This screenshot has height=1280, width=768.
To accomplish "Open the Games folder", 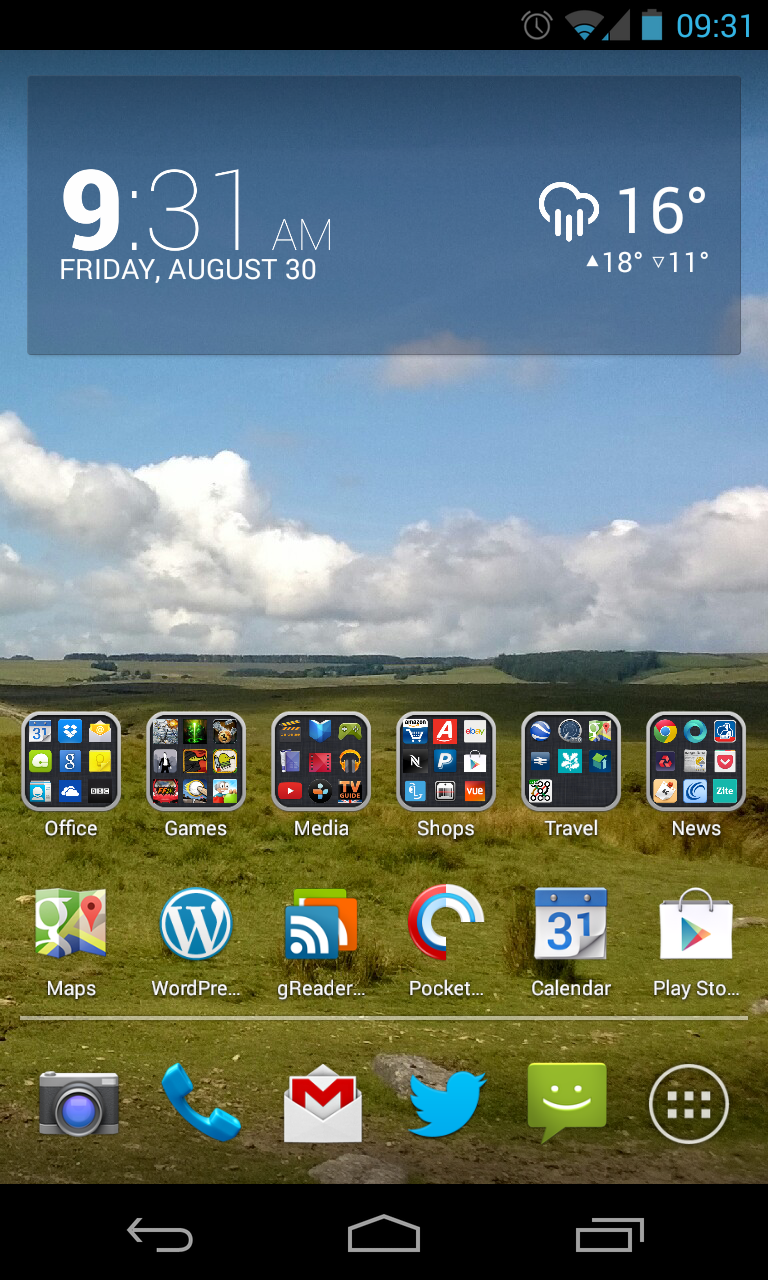I will [196, 762].
